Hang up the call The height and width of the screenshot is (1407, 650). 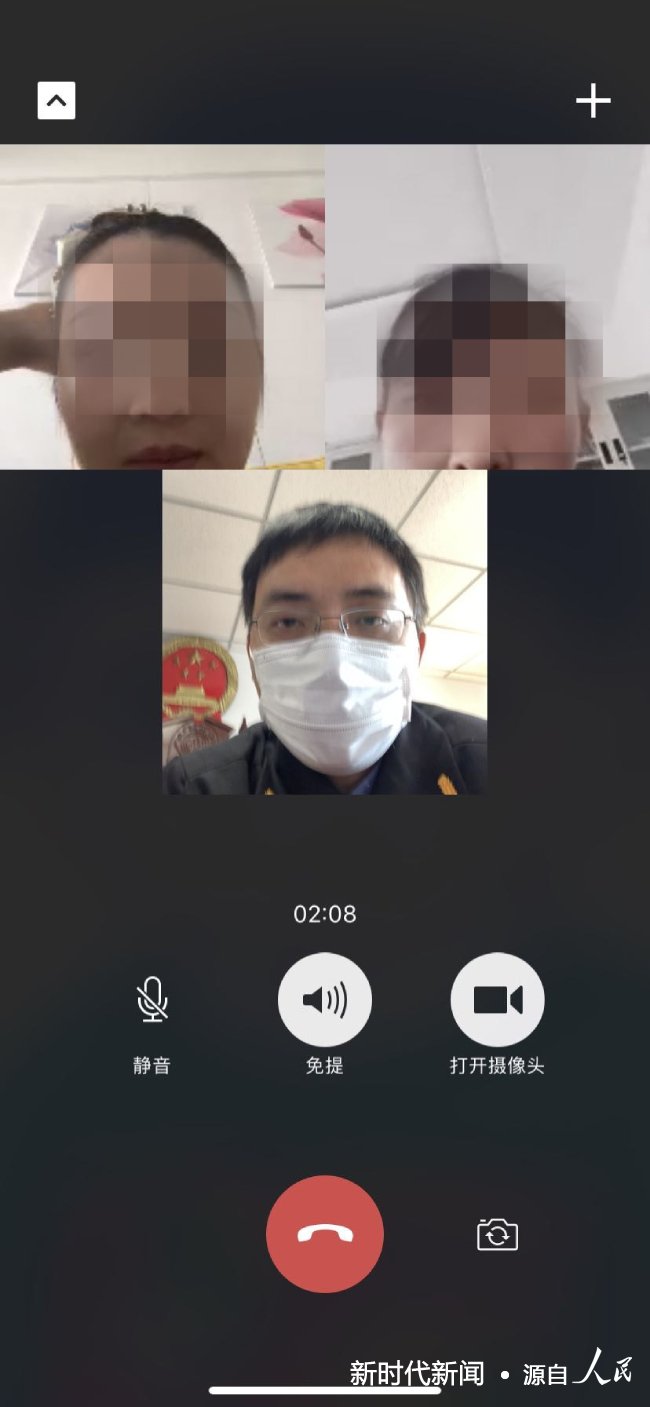coord(324,1234)
